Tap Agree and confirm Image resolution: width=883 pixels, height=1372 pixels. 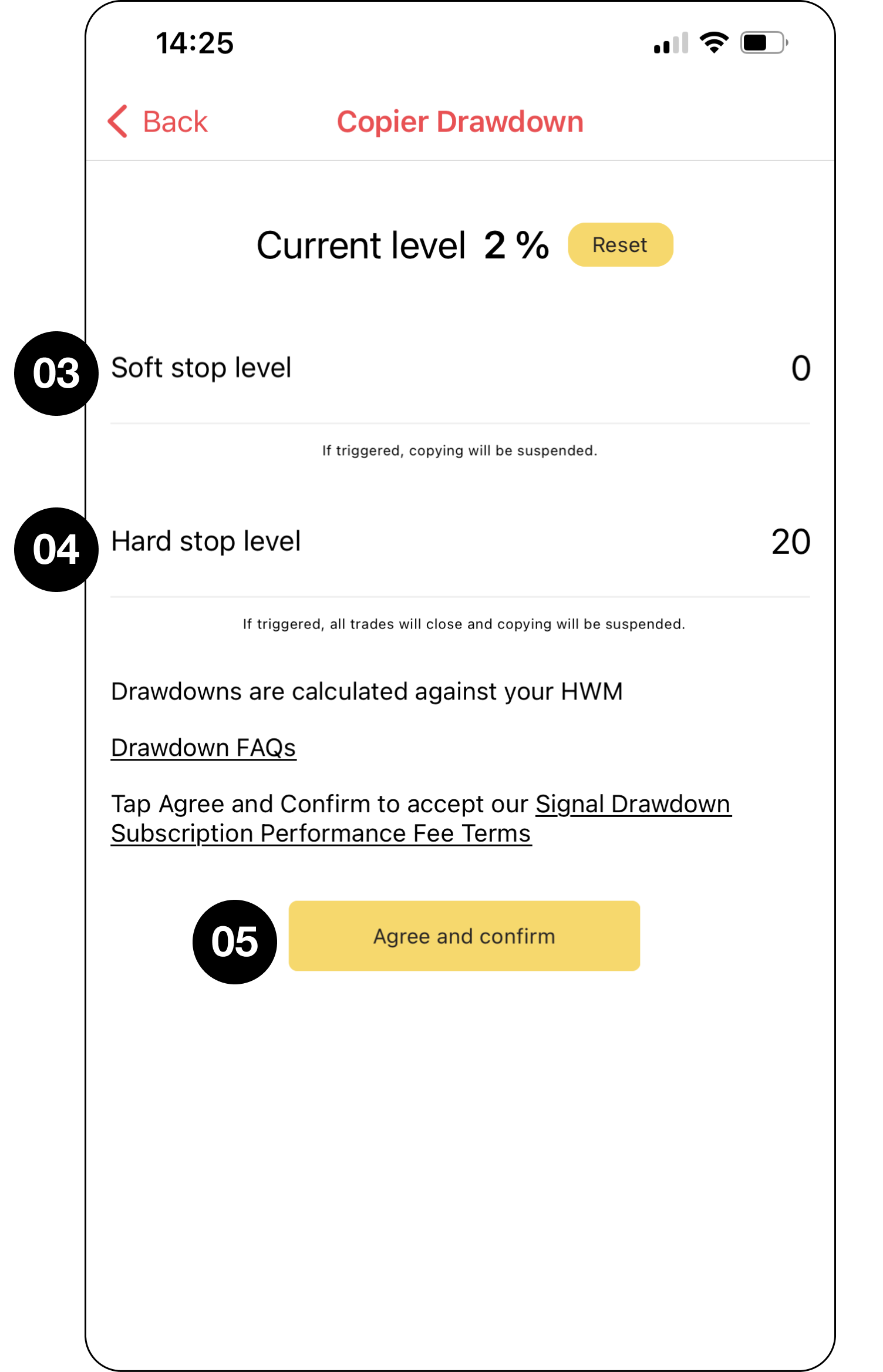coord(464,936)
